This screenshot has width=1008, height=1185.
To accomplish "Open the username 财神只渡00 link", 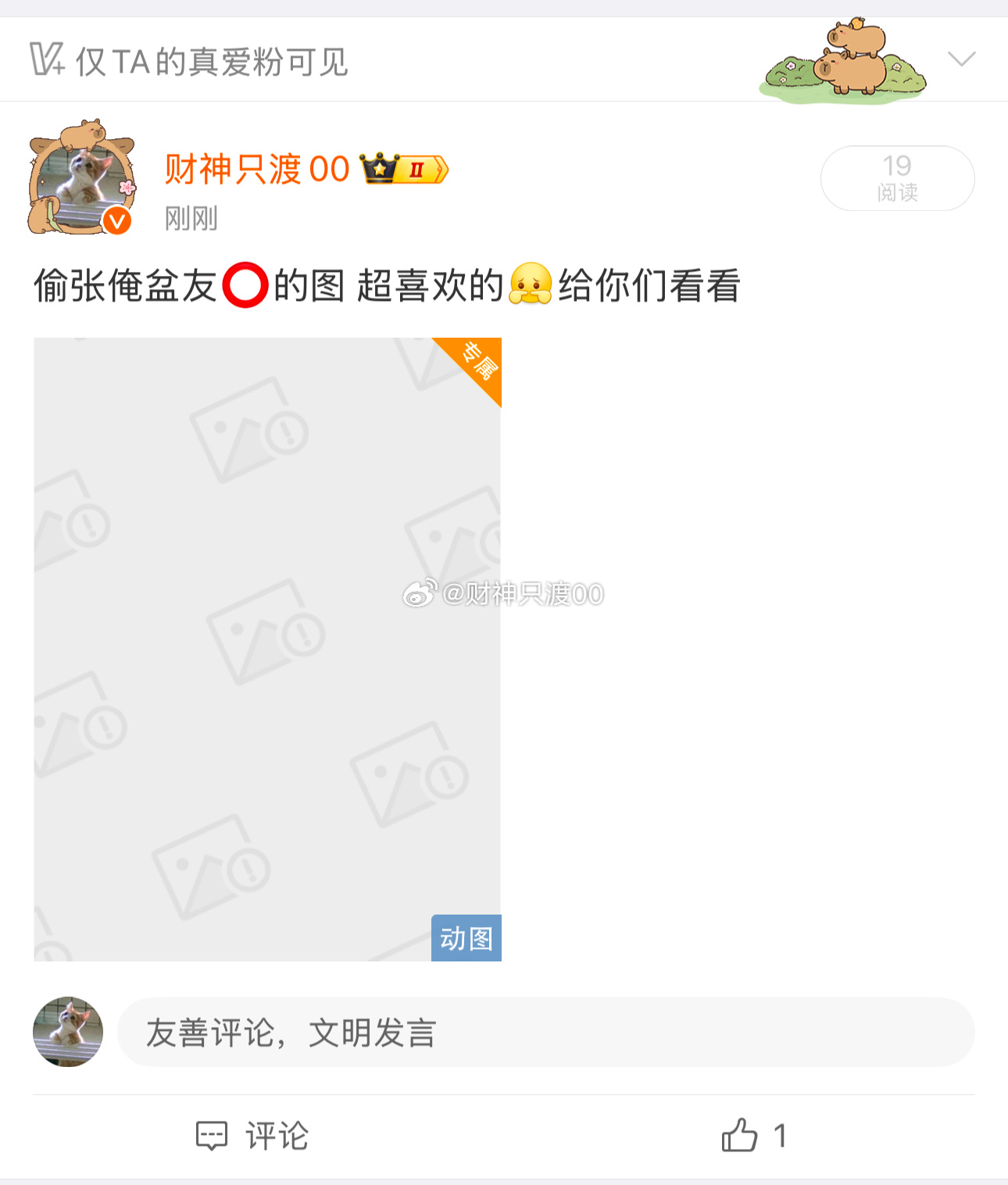I will click(x=256, y=170).
